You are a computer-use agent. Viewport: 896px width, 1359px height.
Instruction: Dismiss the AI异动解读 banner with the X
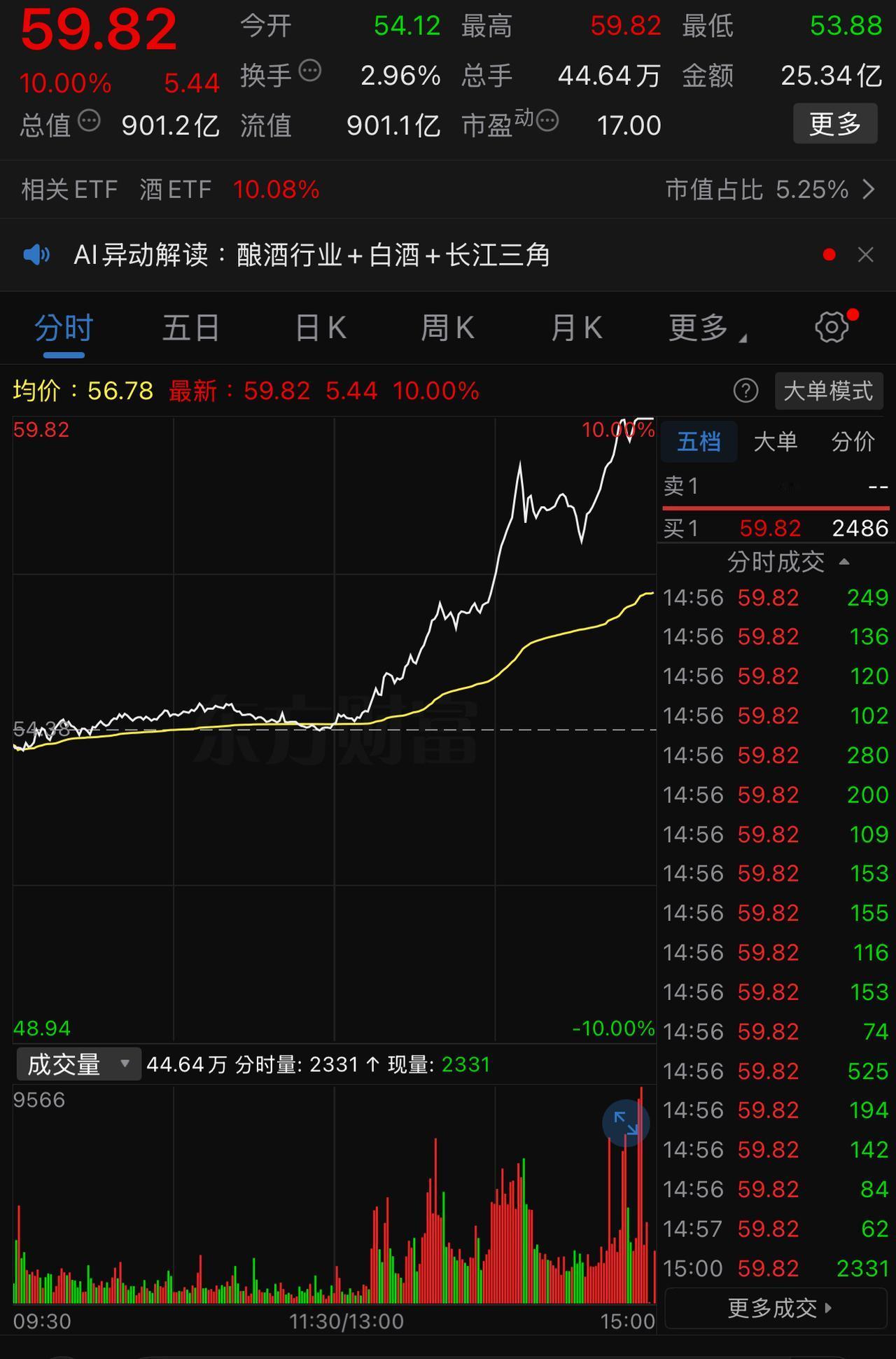click(865, 255)
